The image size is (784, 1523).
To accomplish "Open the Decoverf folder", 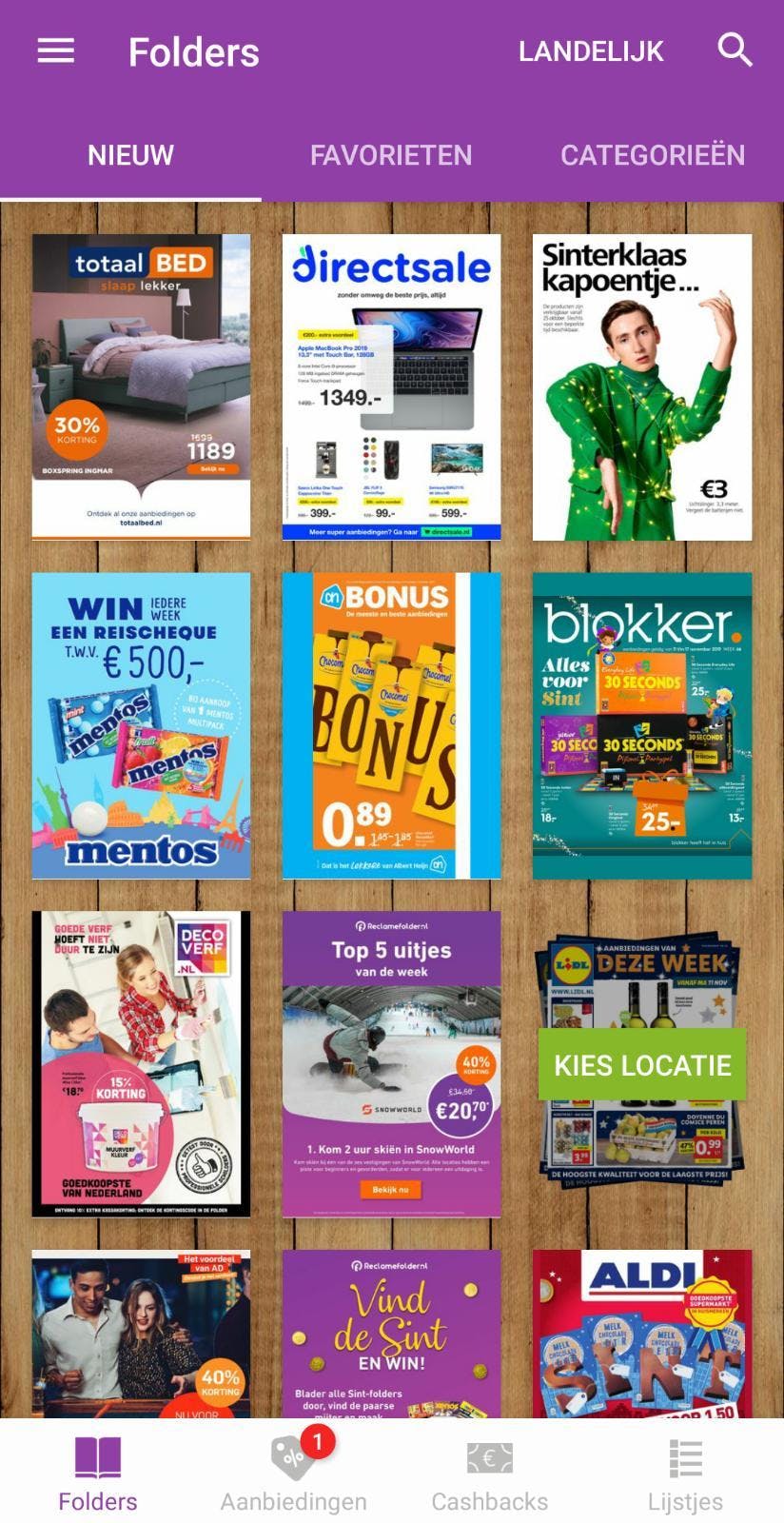I will pos(141,1063).
